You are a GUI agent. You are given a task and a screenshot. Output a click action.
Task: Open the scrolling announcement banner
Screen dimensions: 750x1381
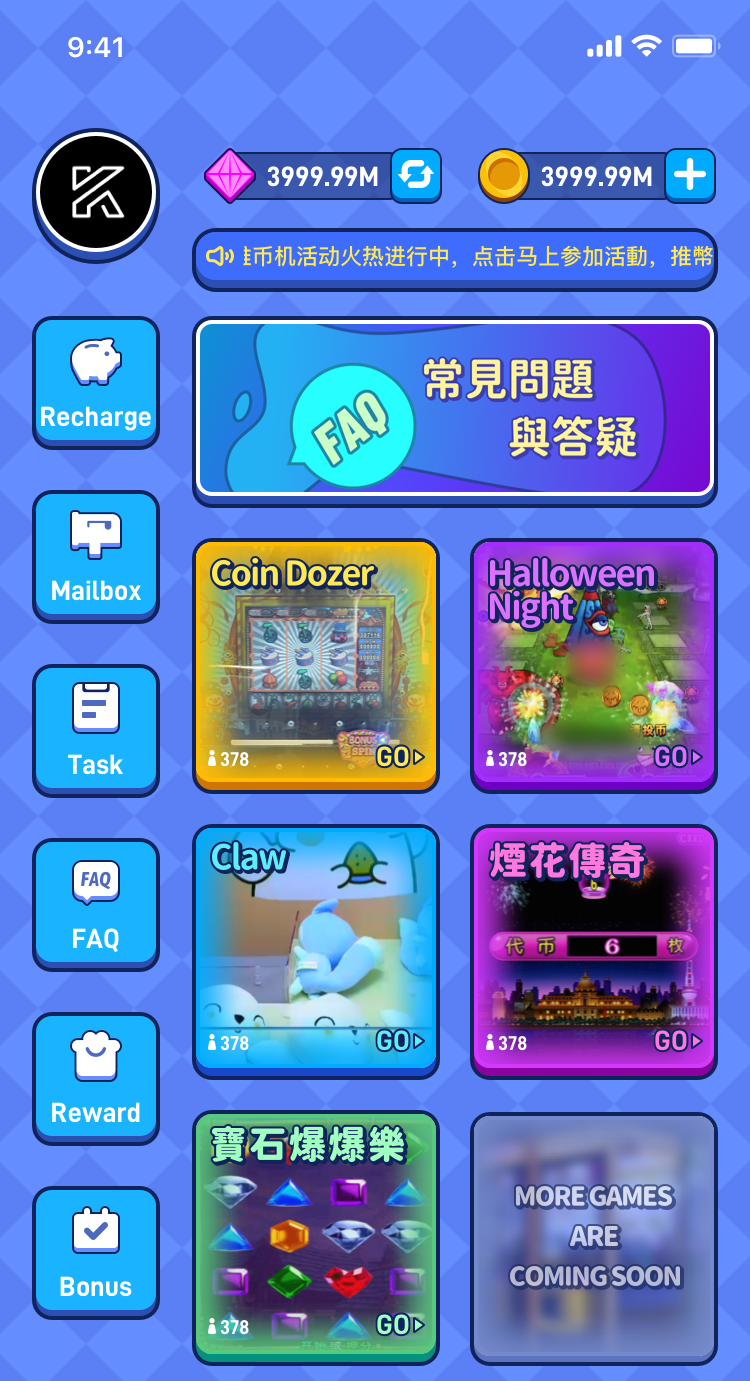(455, 258)
